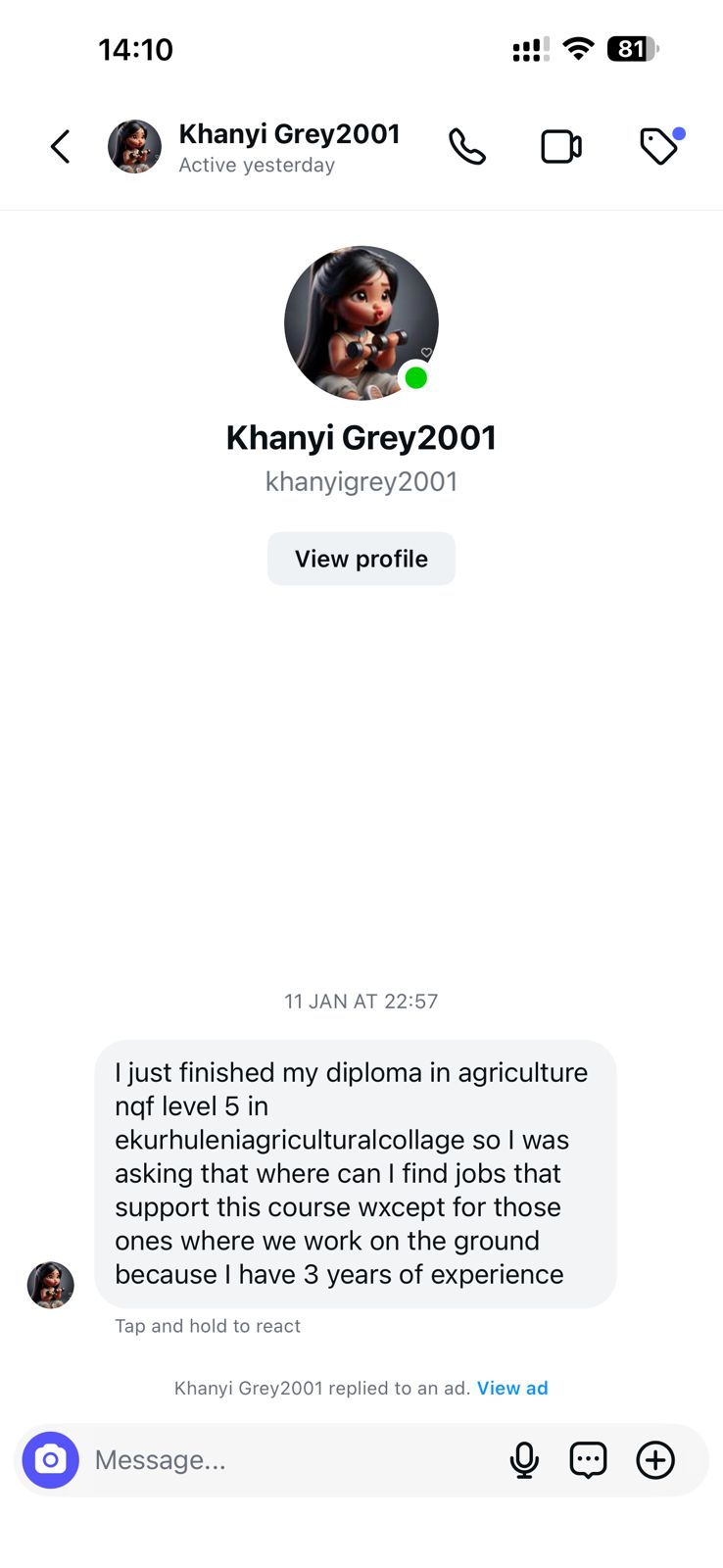Go back to the chat list
Viewport: 723px width, 1568px height.
coord(61,147)
